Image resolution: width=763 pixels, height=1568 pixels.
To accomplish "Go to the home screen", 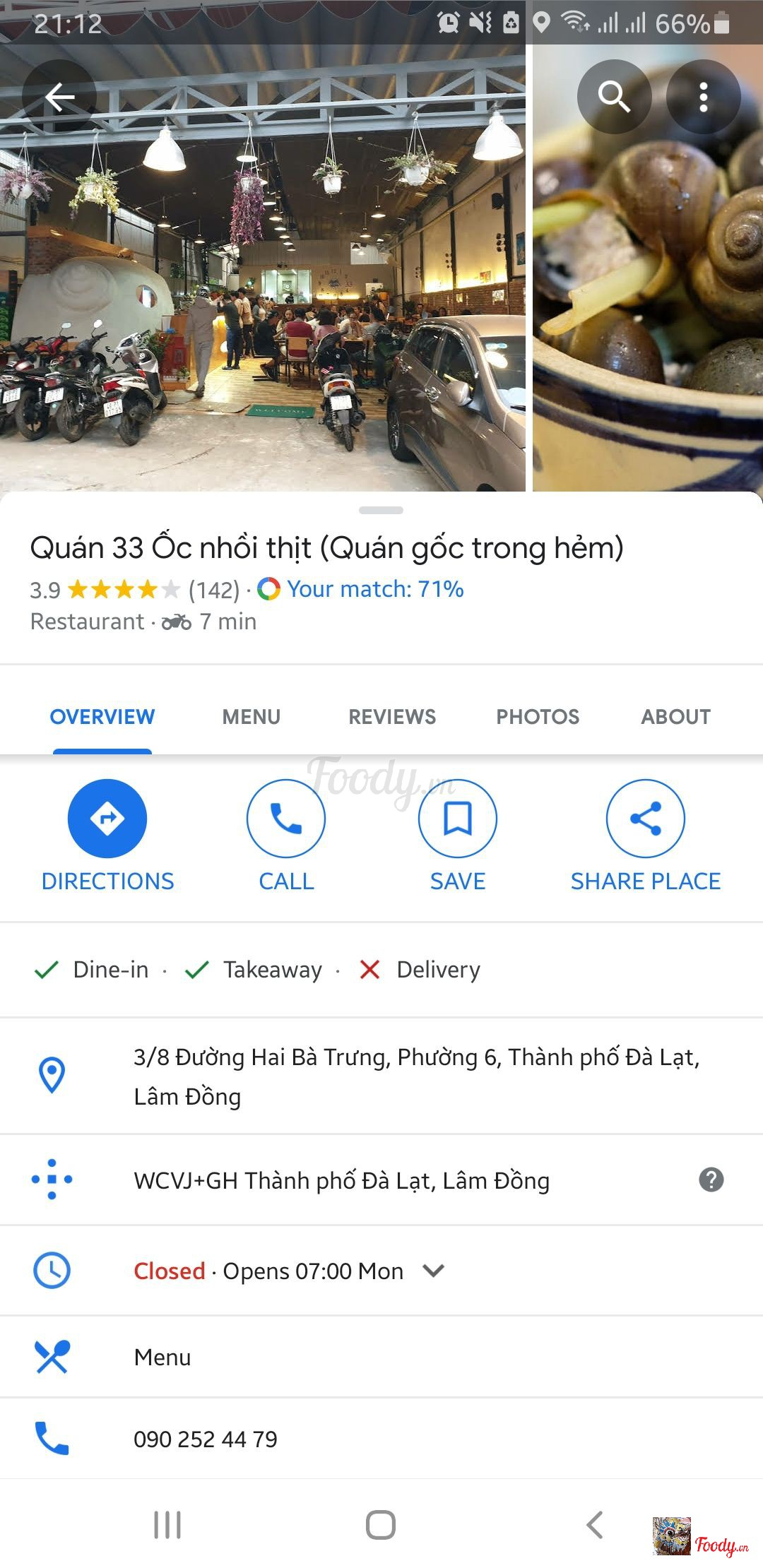I will tap(381, 1525).
